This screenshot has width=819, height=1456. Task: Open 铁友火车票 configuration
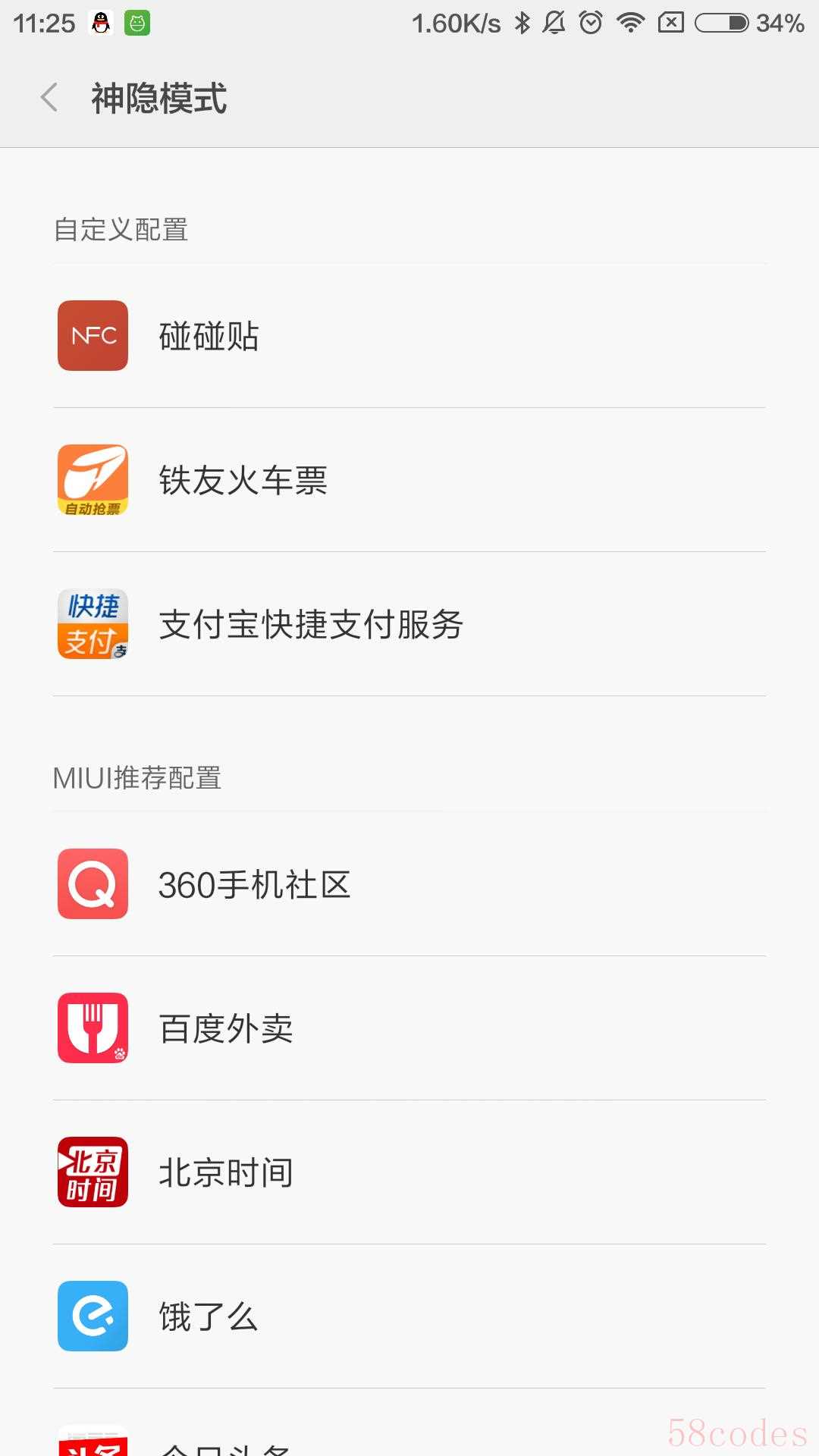click(409, 480)
